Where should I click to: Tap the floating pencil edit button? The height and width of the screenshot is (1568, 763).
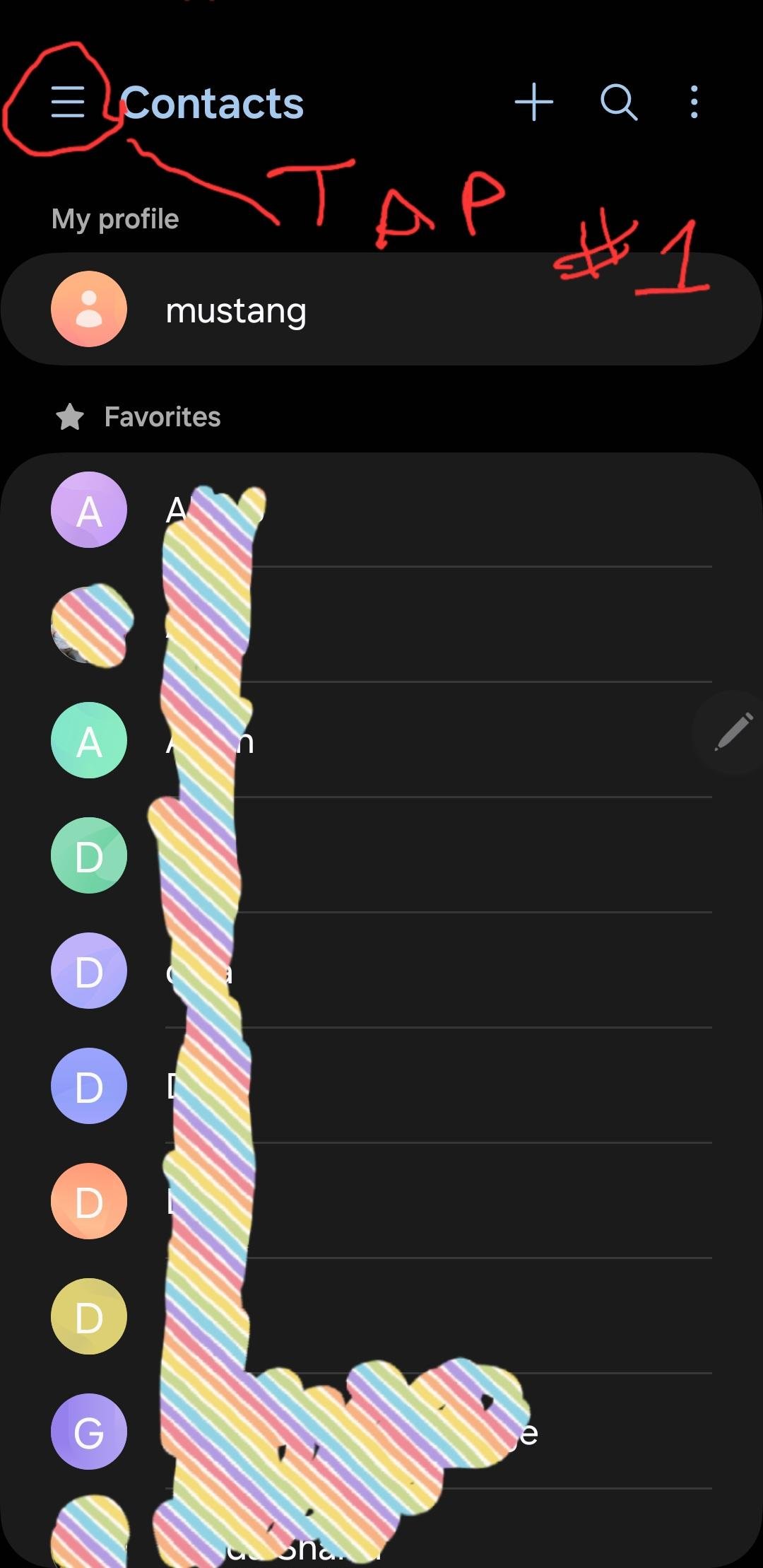733,732
